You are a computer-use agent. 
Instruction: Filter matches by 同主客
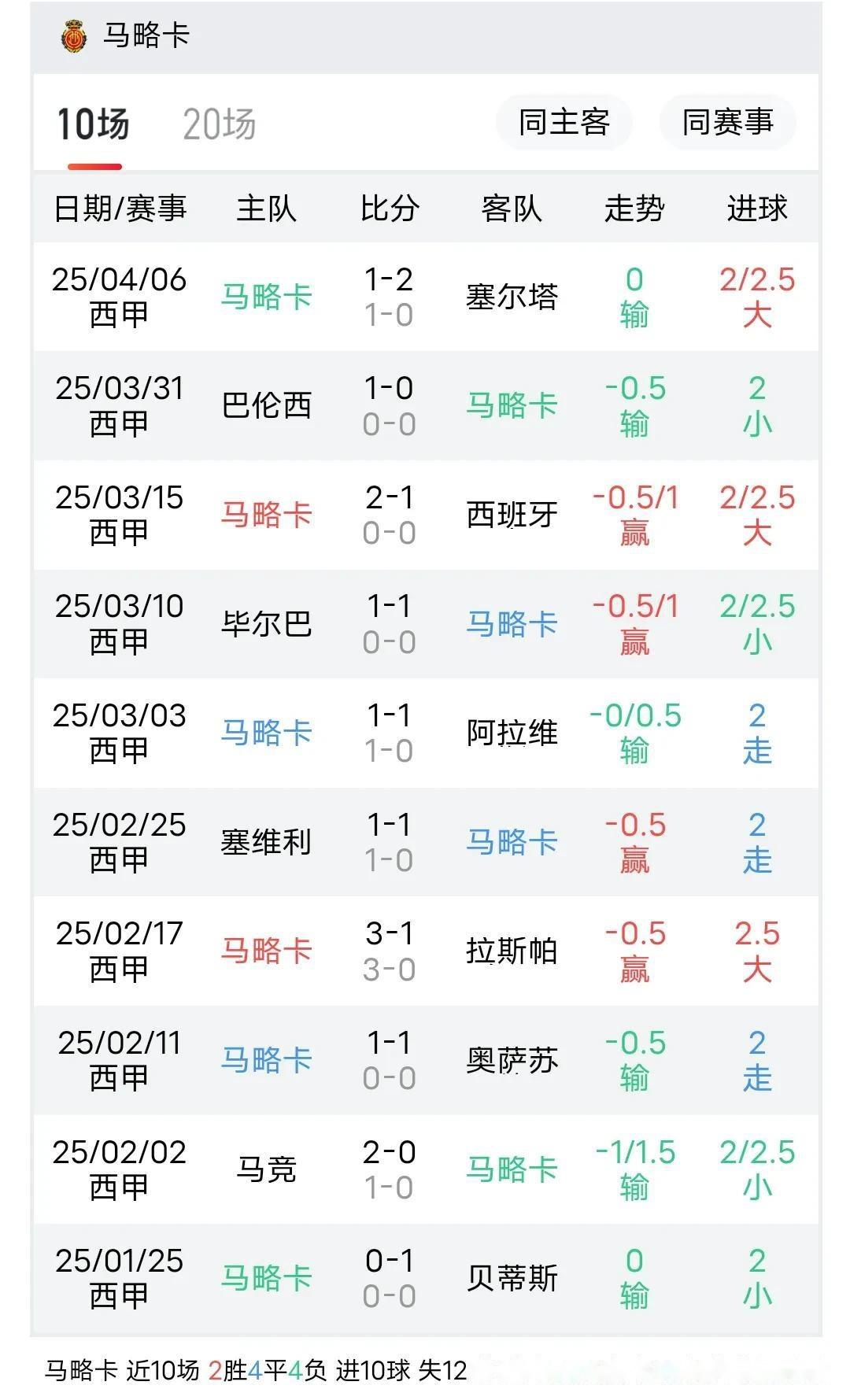coord(564,123)
